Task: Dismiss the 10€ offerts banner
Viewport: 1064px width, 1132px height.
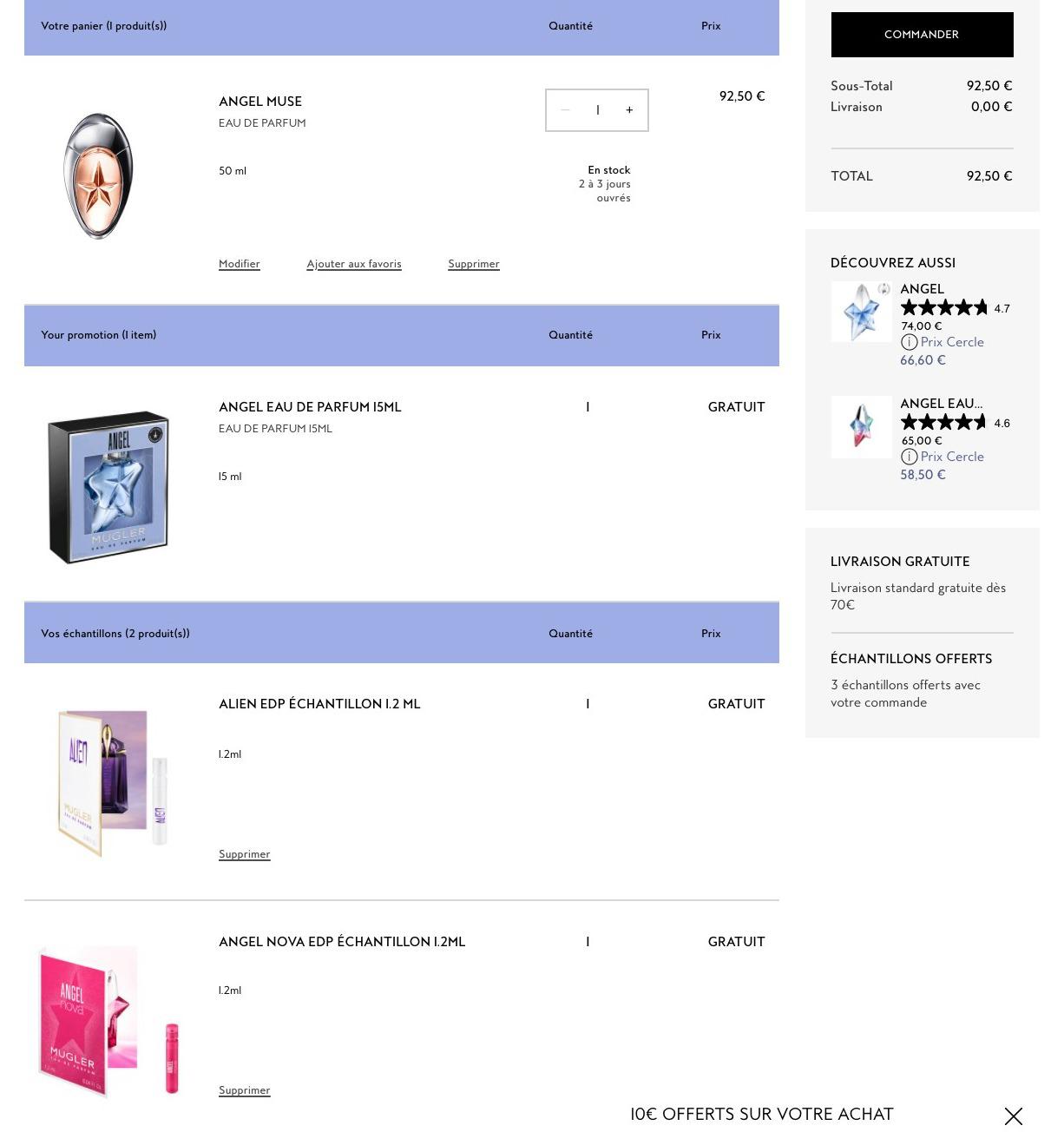Action: (x=1013, y=1116)
